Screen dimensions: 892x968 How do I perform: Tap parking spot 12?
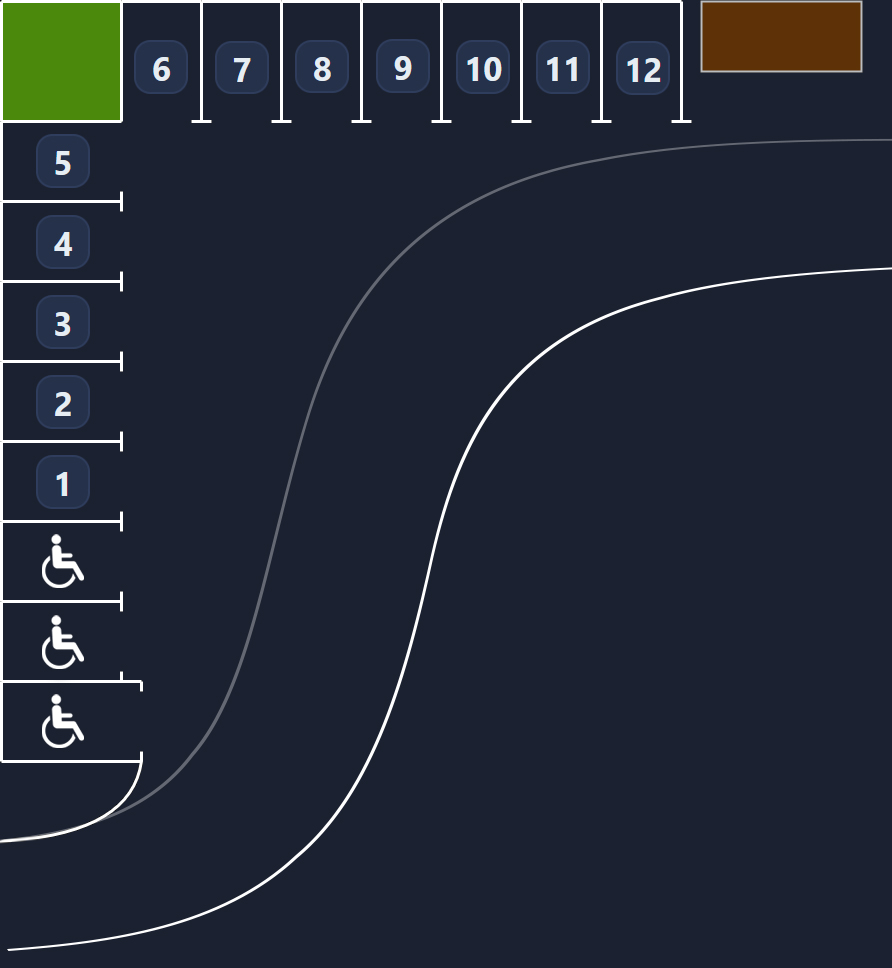point(643,68)
